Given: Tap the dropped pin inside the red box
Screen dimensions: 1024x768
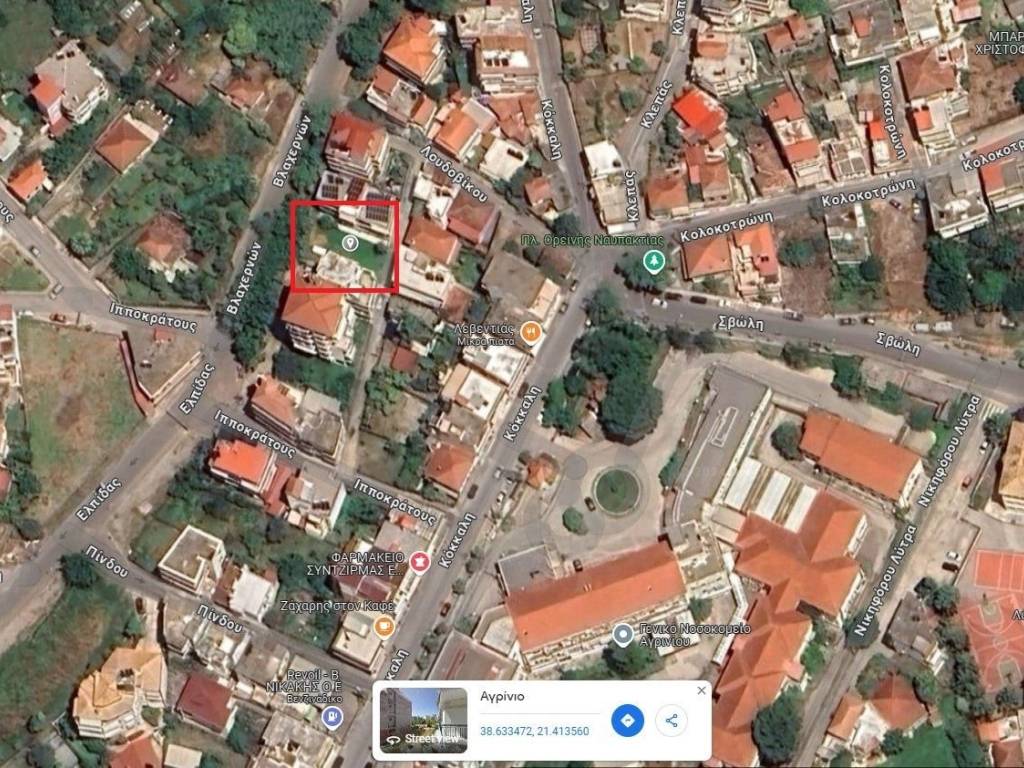Looking at the screenshot, I should click(x=349, y=243).
